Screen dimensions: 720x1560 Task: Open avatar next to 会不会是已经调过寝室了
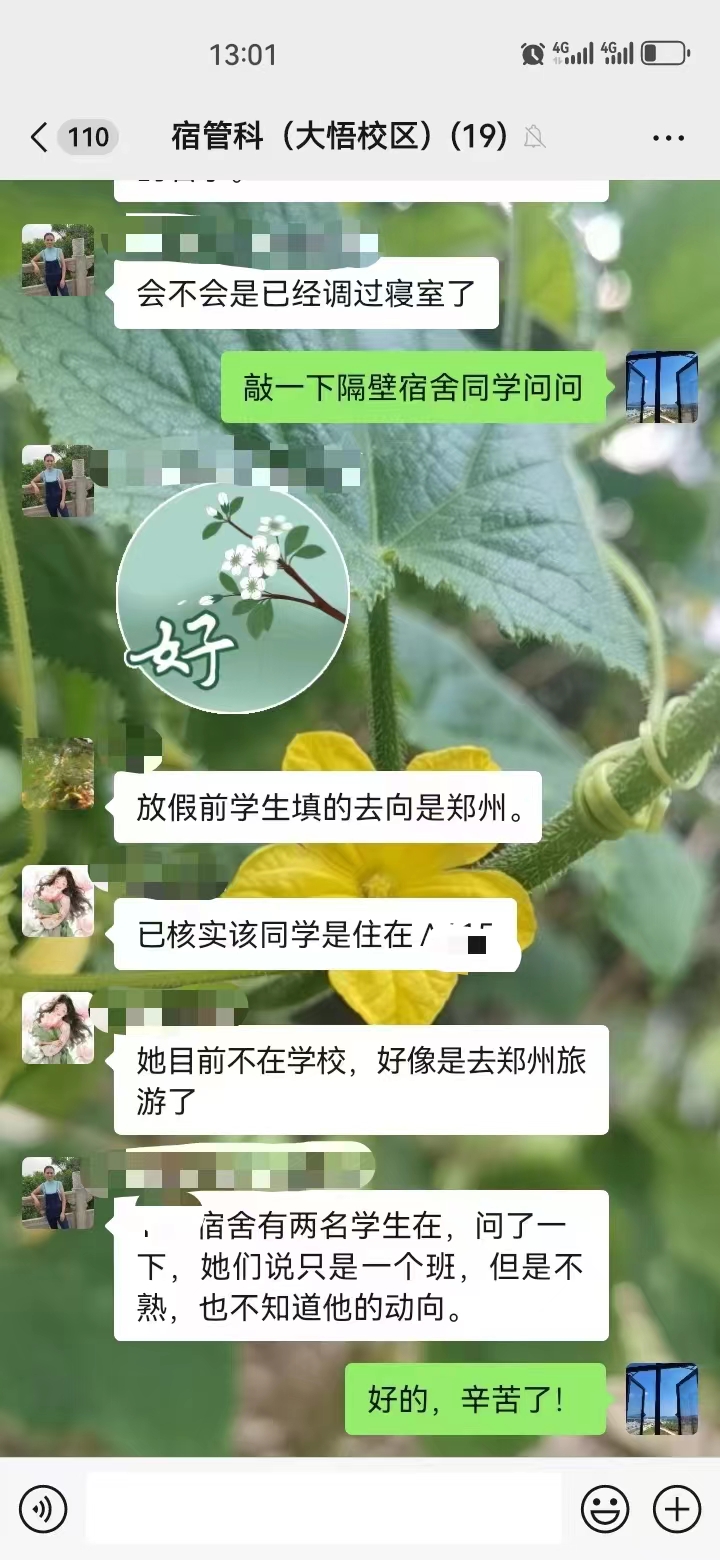pyautogui.click(x=58, y=260)
